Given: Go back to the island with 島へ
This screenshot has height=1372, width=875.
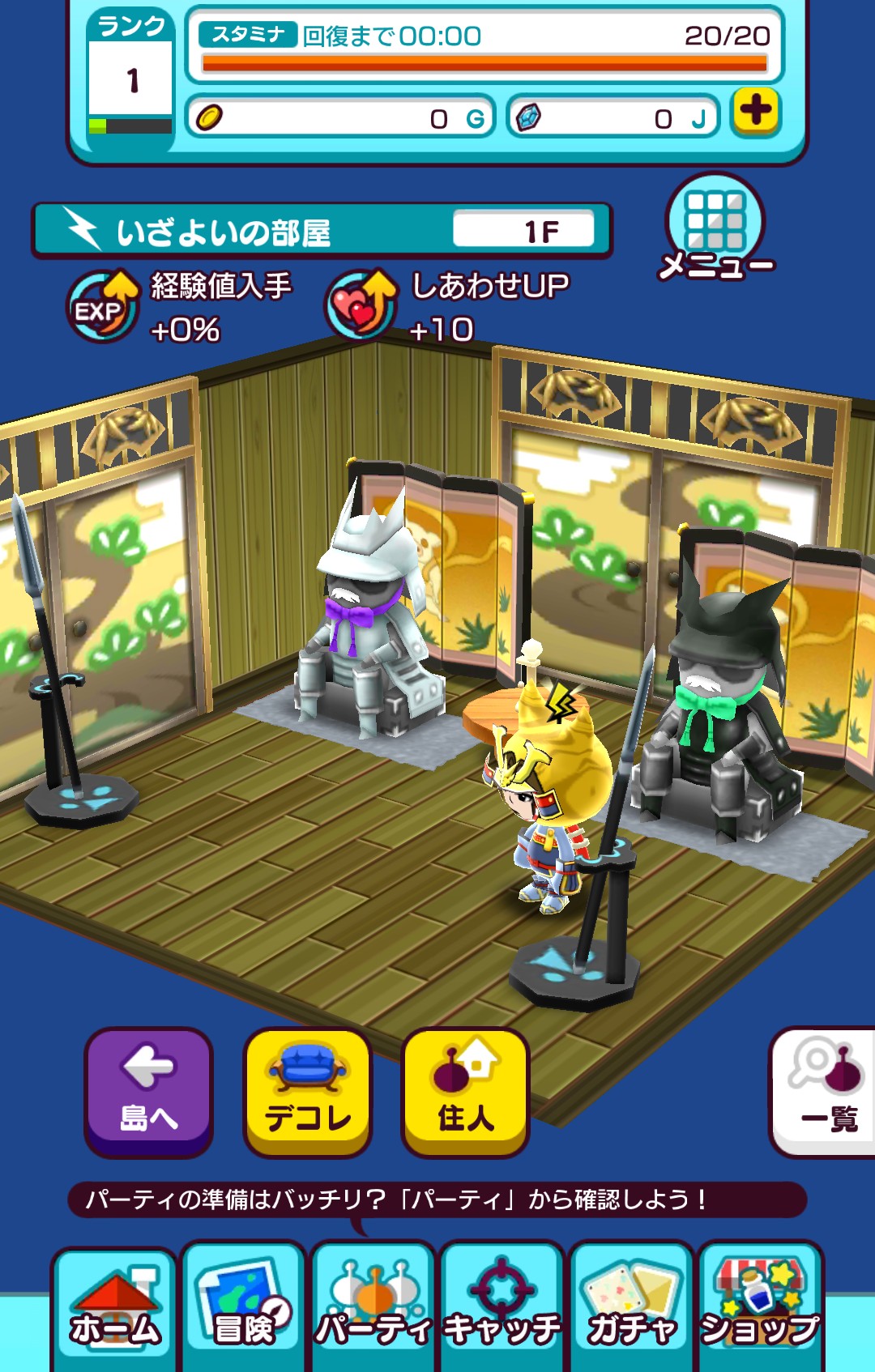Looking at the screenshot, I should point(148,1092).
